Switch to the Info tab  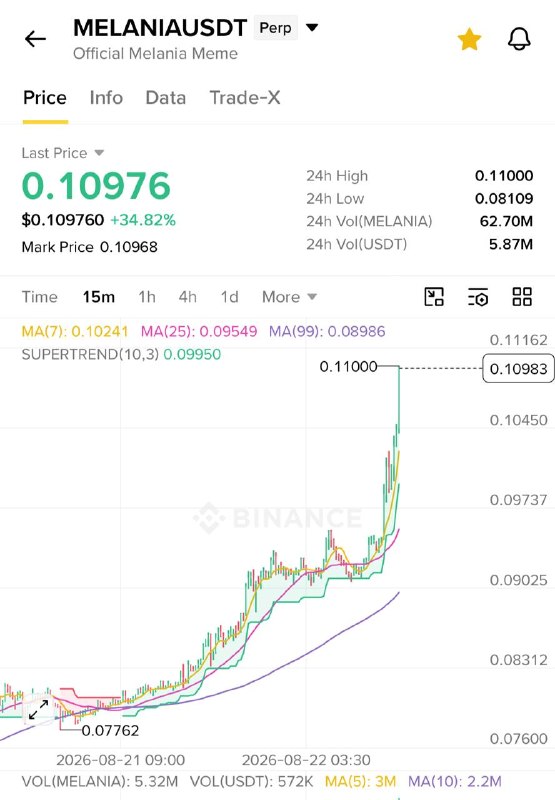(106, 97)
